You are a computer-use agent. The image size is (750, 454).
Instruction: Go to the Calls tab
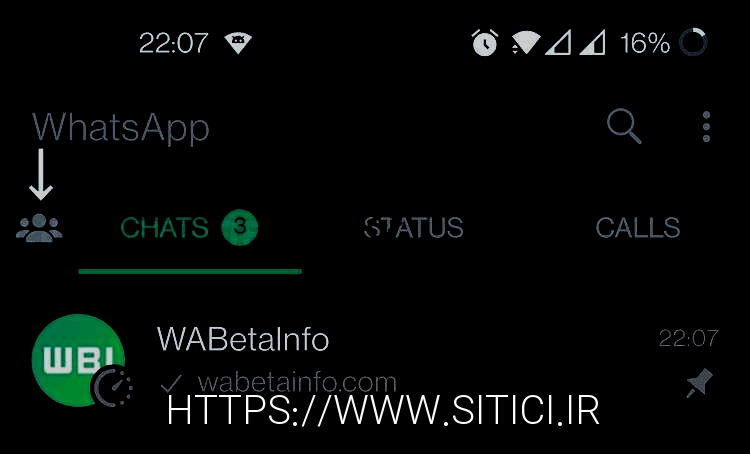tap(637, 228)
